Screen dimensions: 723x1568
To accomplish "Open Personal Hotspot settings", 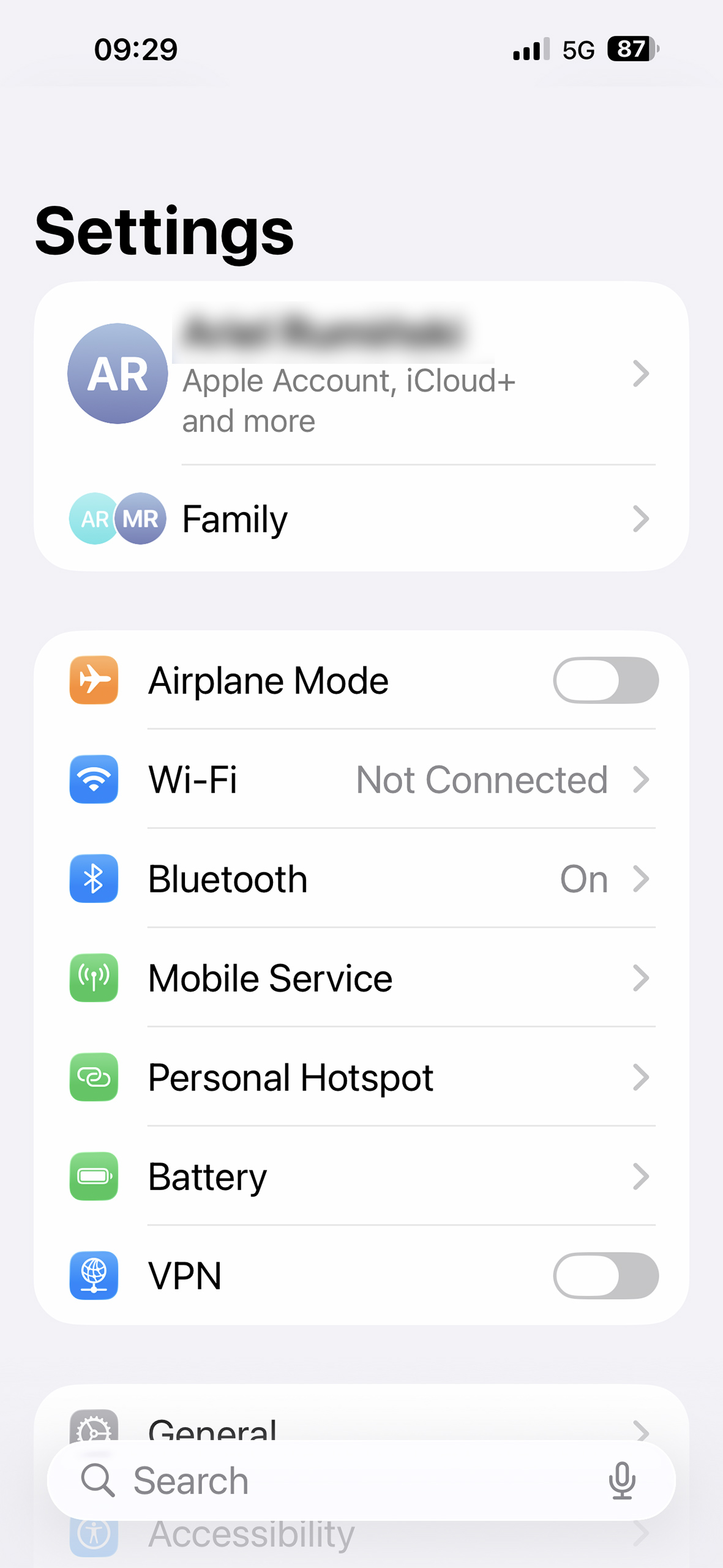I will point(361,1077).
